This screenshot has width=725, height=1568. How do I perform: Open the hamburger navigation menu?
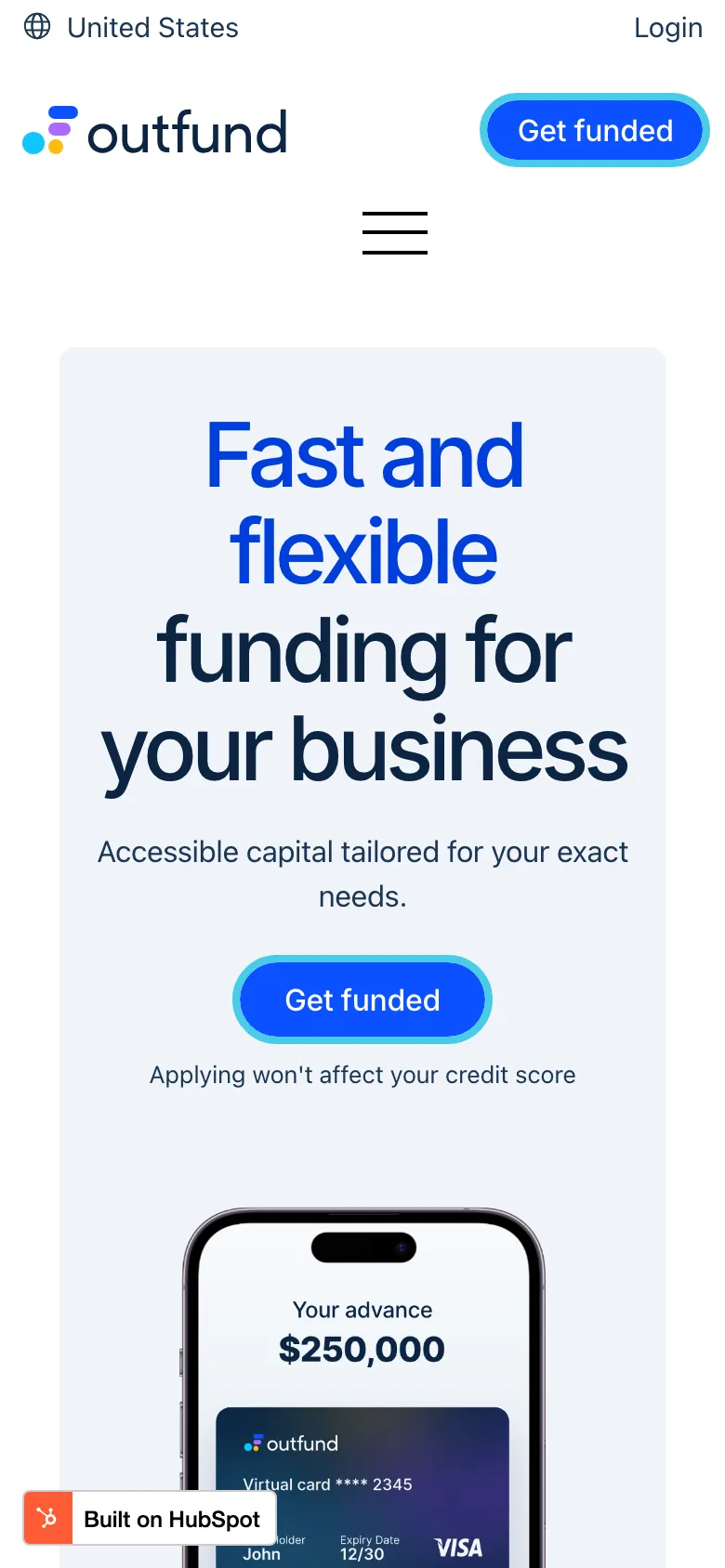395,232
